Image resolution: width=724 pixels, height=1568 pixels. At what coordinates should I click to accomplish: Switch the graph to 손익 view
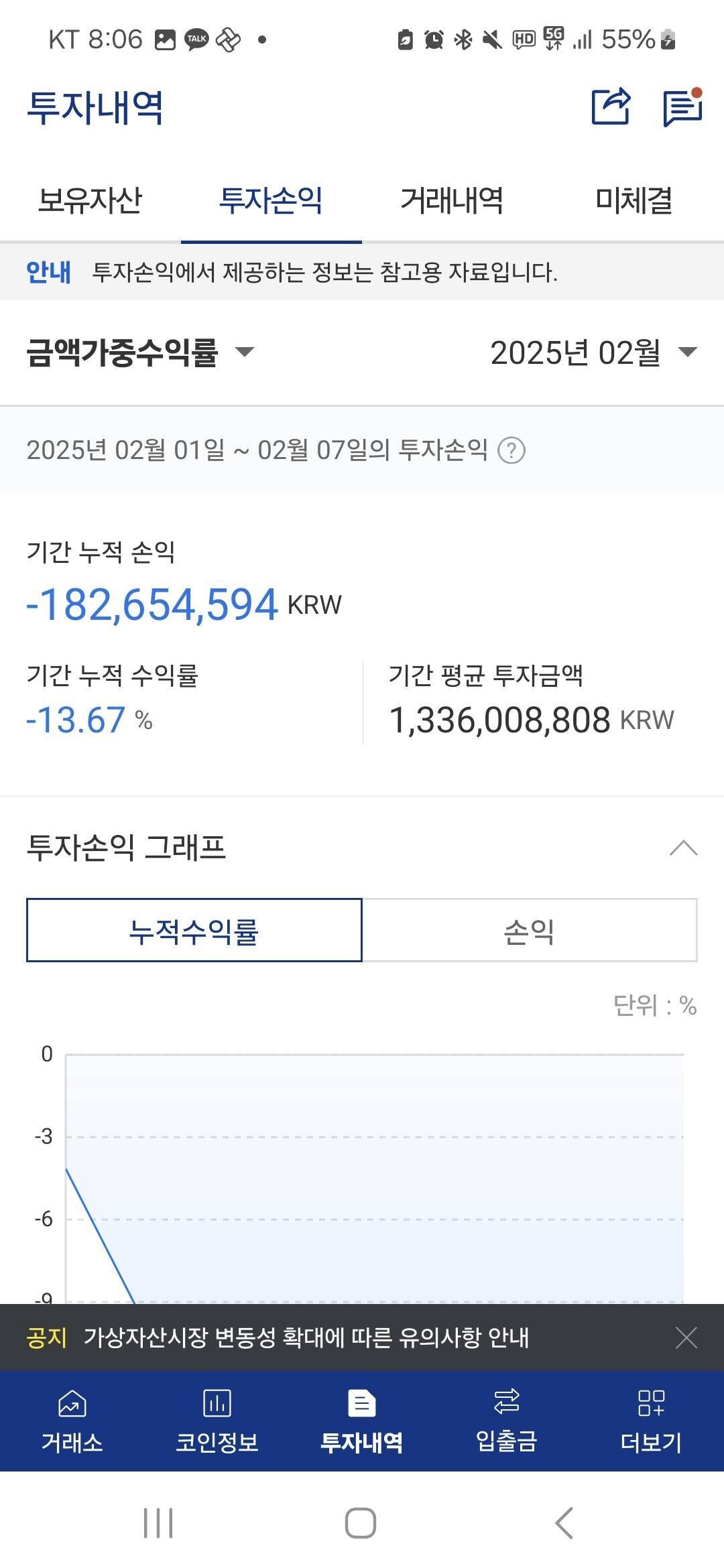(x=530, y=931)
